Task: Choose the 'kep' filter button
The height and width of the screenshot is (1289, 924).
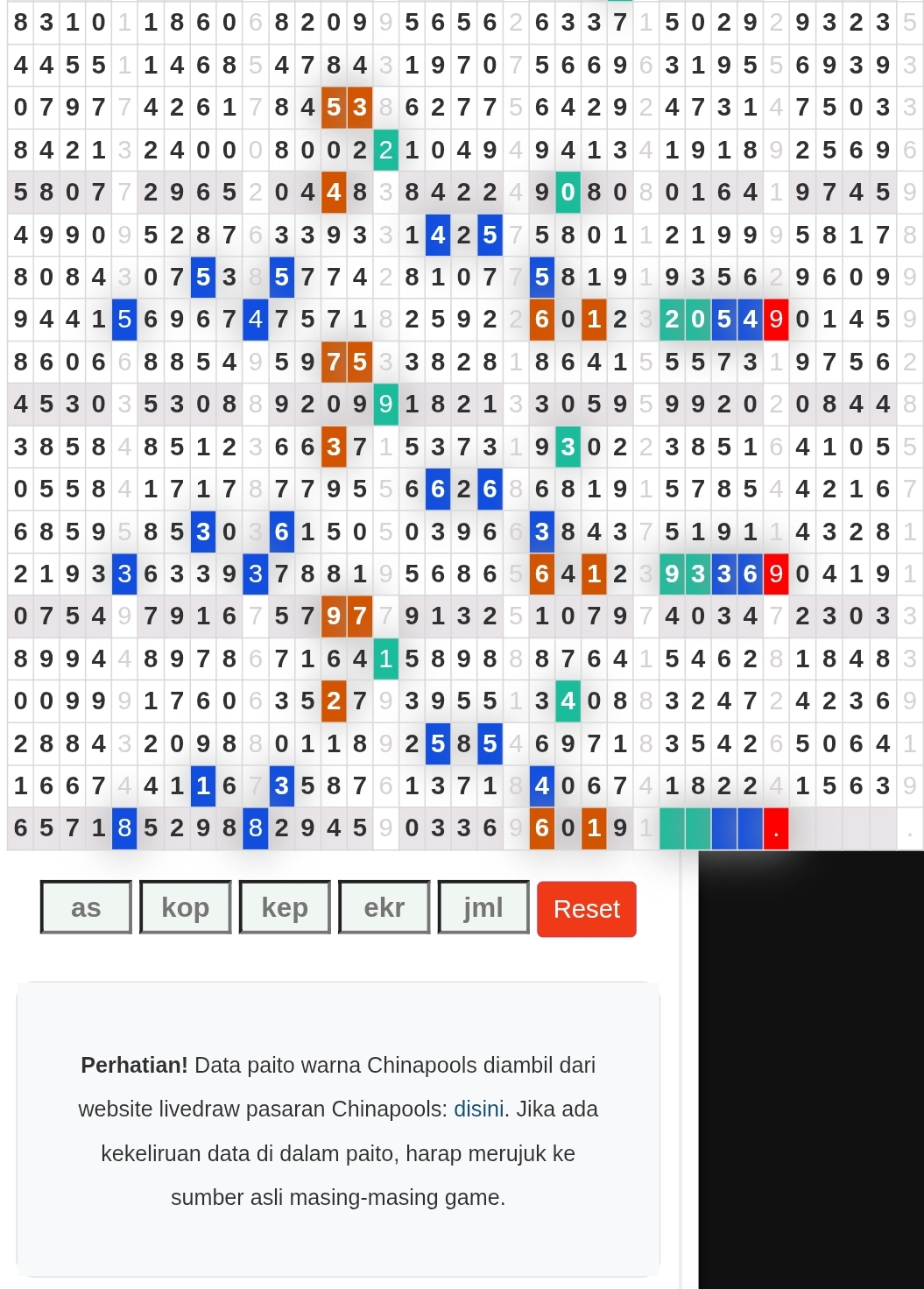Action: [285, 908]
